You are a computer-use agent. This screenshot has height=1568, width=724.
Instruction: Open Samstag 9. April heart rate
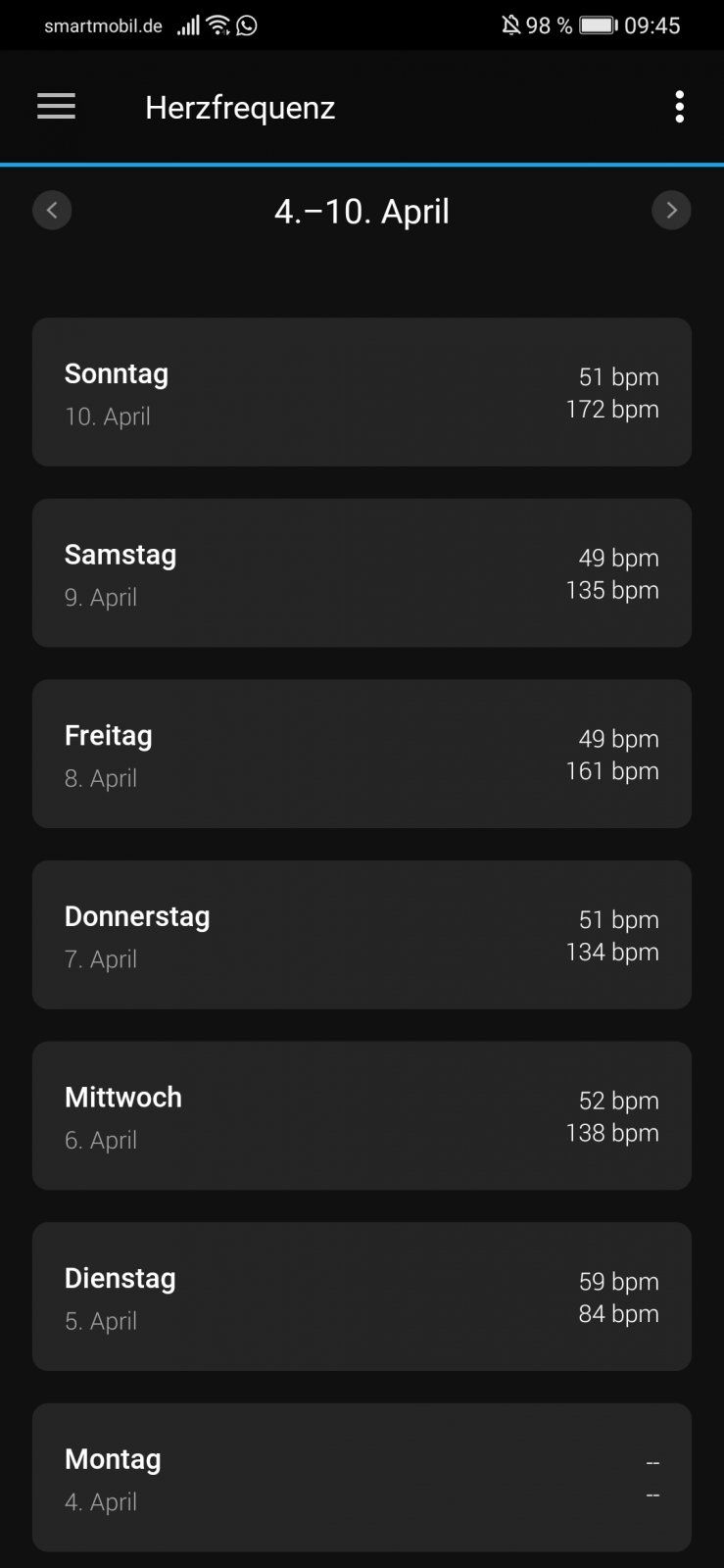point(362,573)
